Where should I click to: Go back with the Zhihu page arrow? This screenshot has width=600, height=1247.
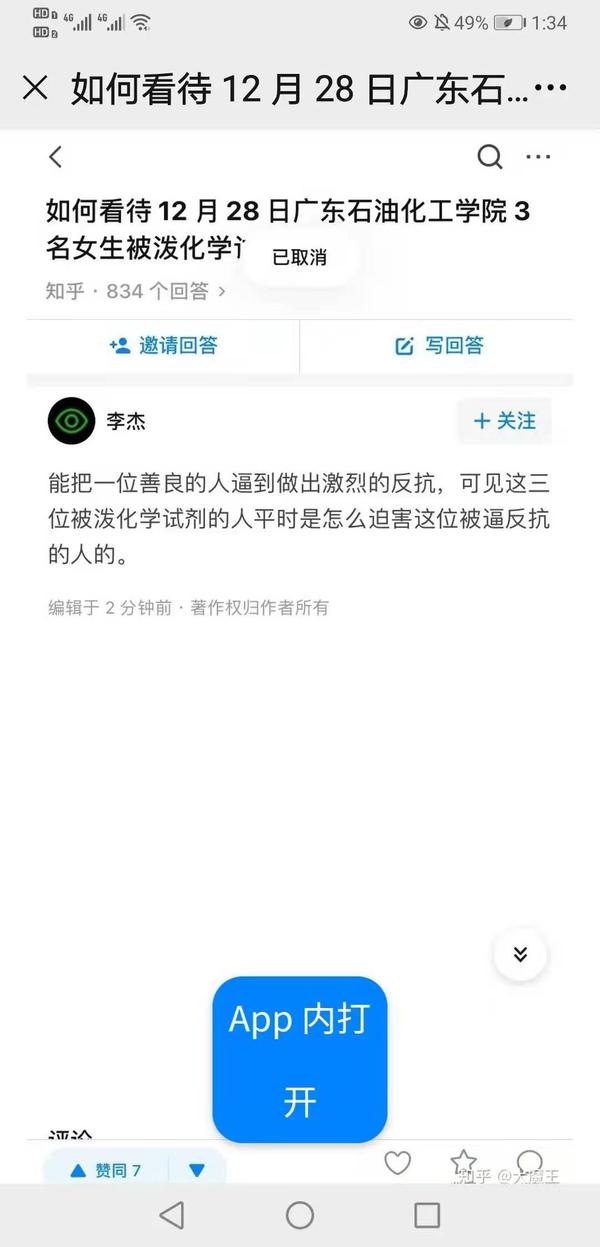pos(56,156)
